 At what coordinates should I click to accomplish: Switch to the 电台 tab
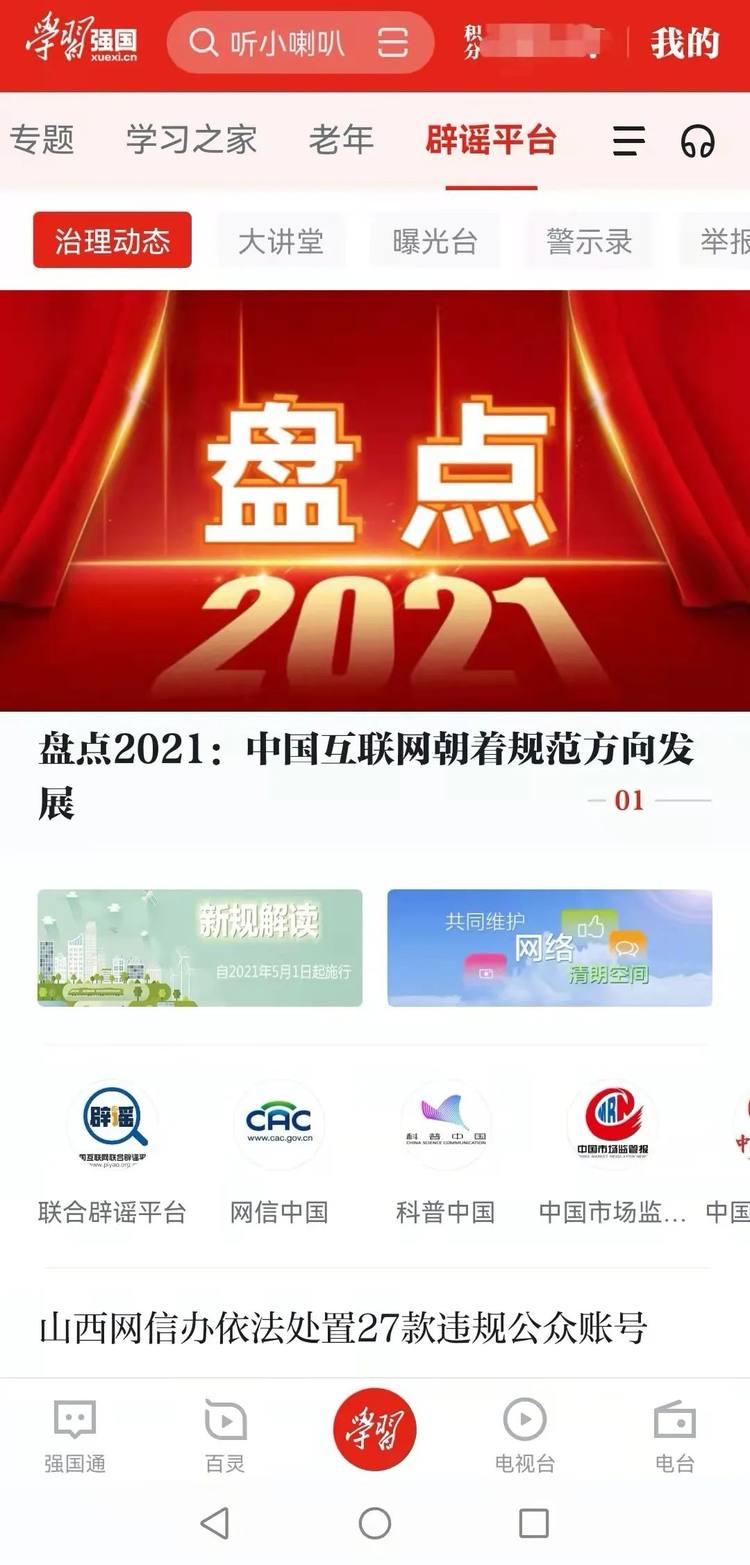coord(675,1436)
